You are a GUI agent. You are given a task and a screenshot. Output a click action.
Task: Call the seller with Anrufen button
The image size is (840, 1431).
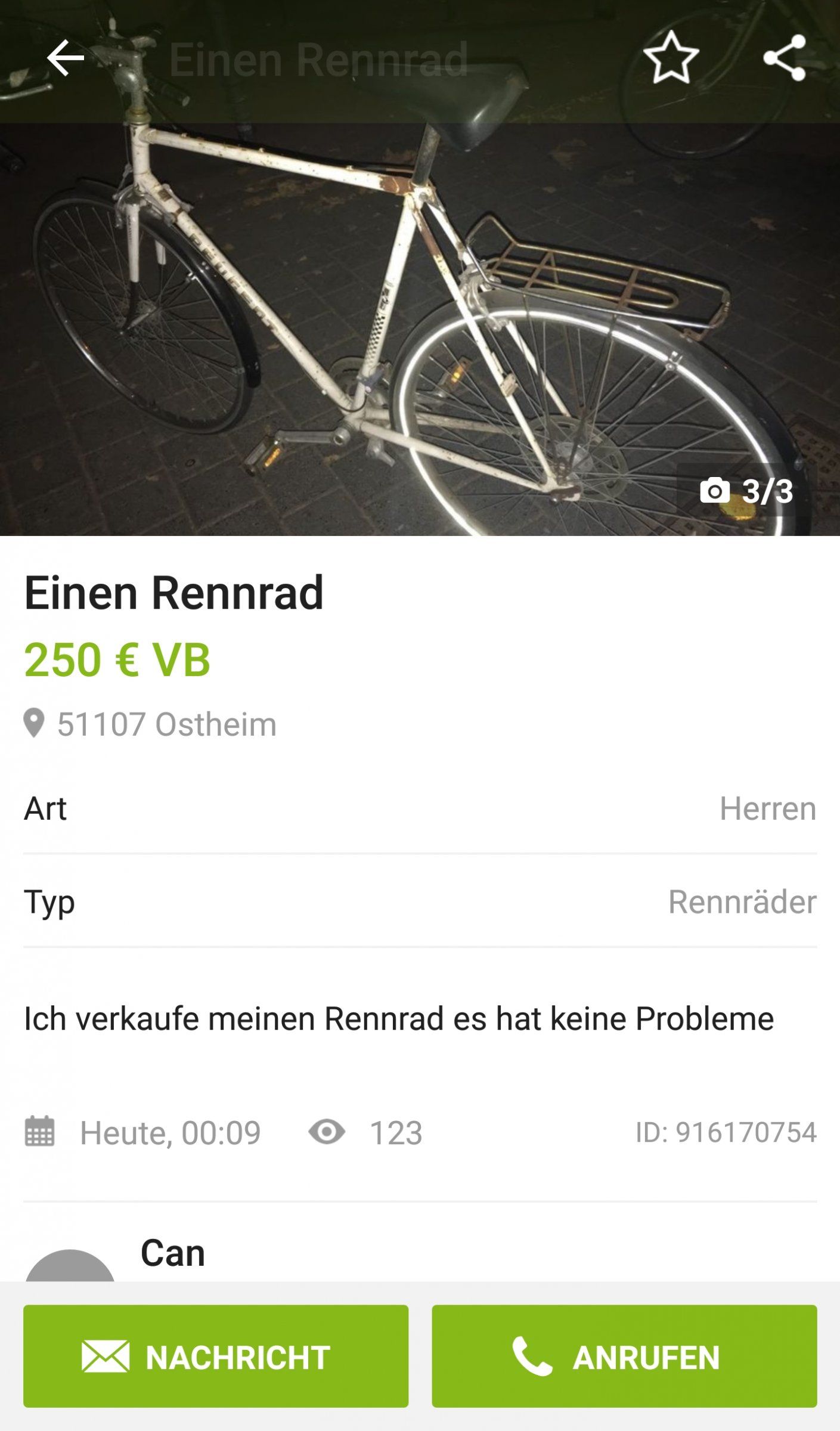tap(624, 1356)
